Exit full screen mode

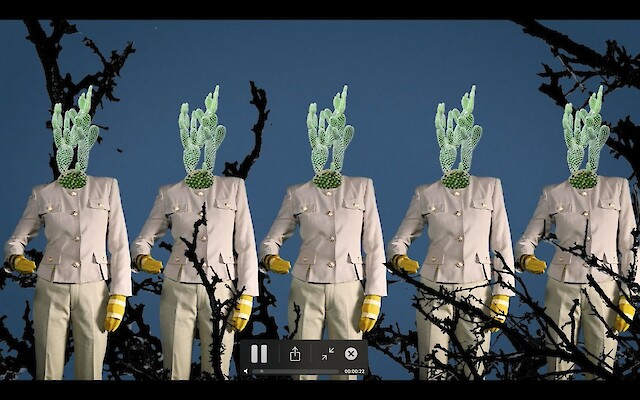[x=328, y=354]
